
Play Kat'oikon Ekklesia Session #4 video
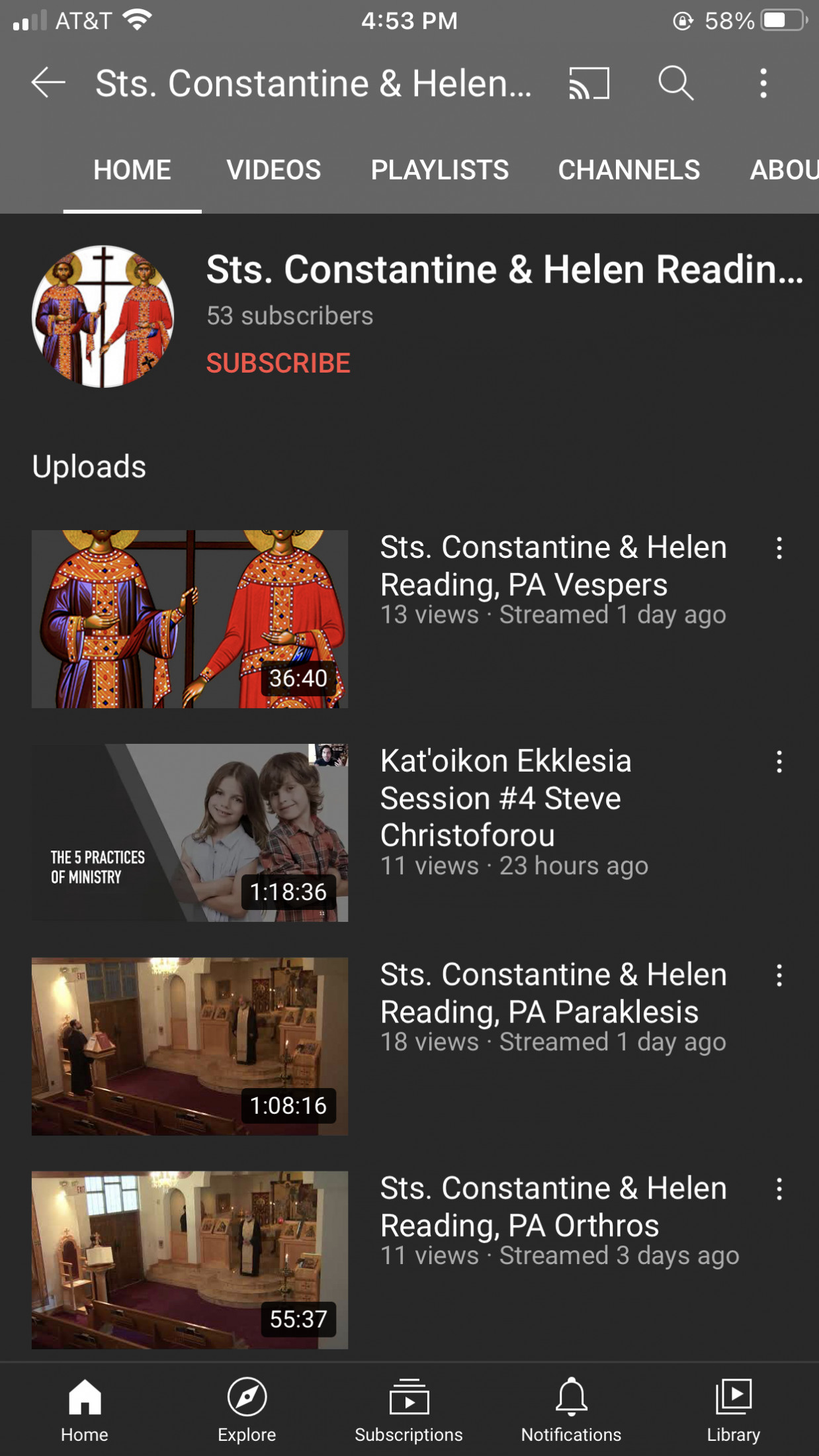190,833
